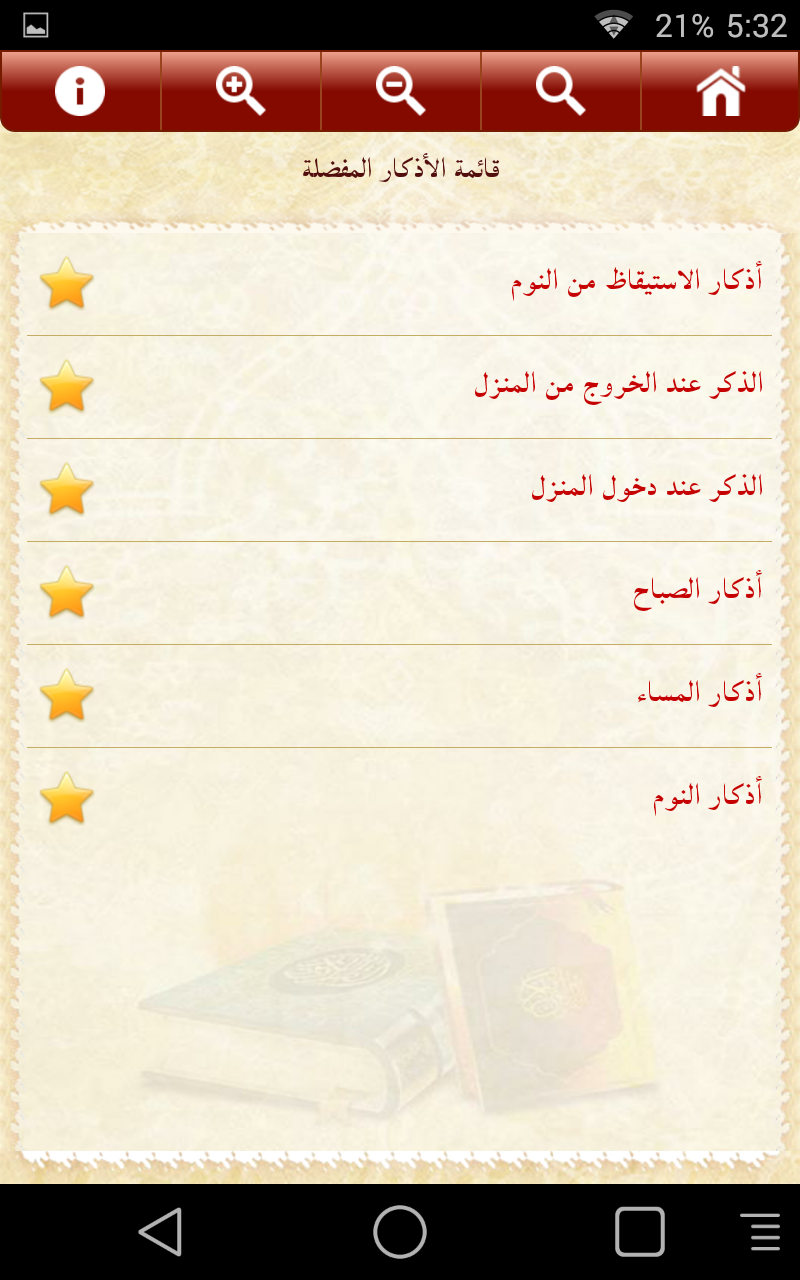Decrease text size with zoom-out magnifier
The image size is (800, 1280).
coord(400,91)
